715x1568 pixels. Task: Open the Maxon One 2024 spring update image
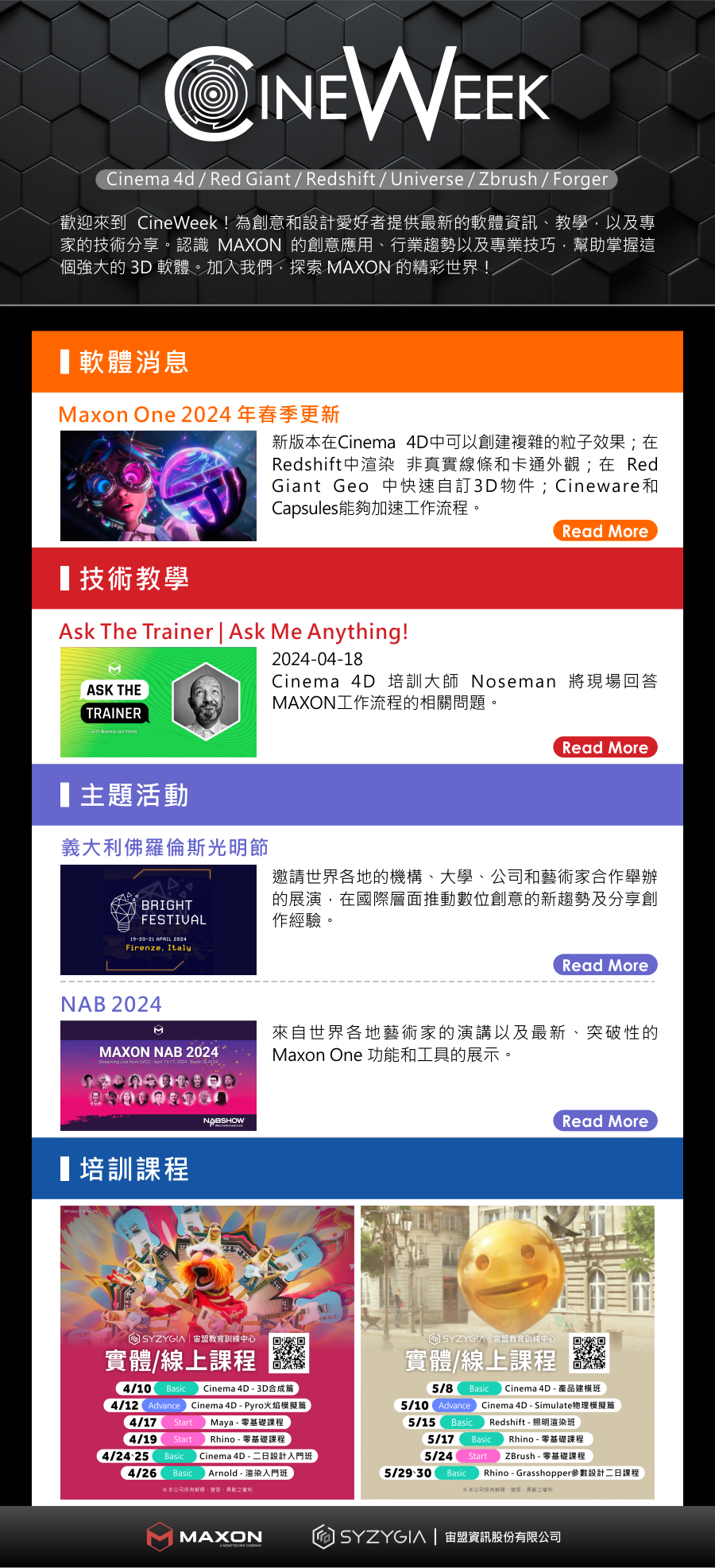(x=158, y=486)
